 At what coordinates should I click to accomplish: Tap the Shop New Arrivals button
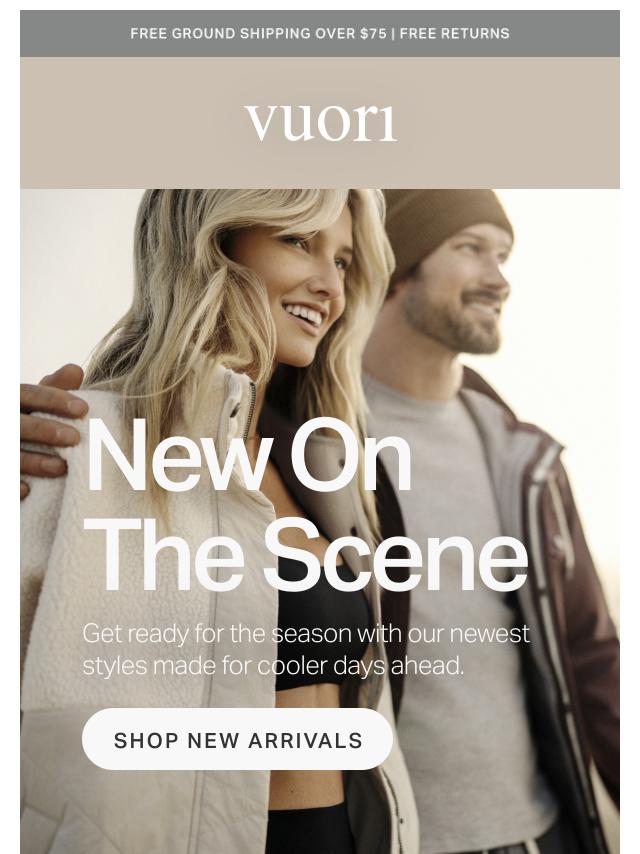point(237,740)
